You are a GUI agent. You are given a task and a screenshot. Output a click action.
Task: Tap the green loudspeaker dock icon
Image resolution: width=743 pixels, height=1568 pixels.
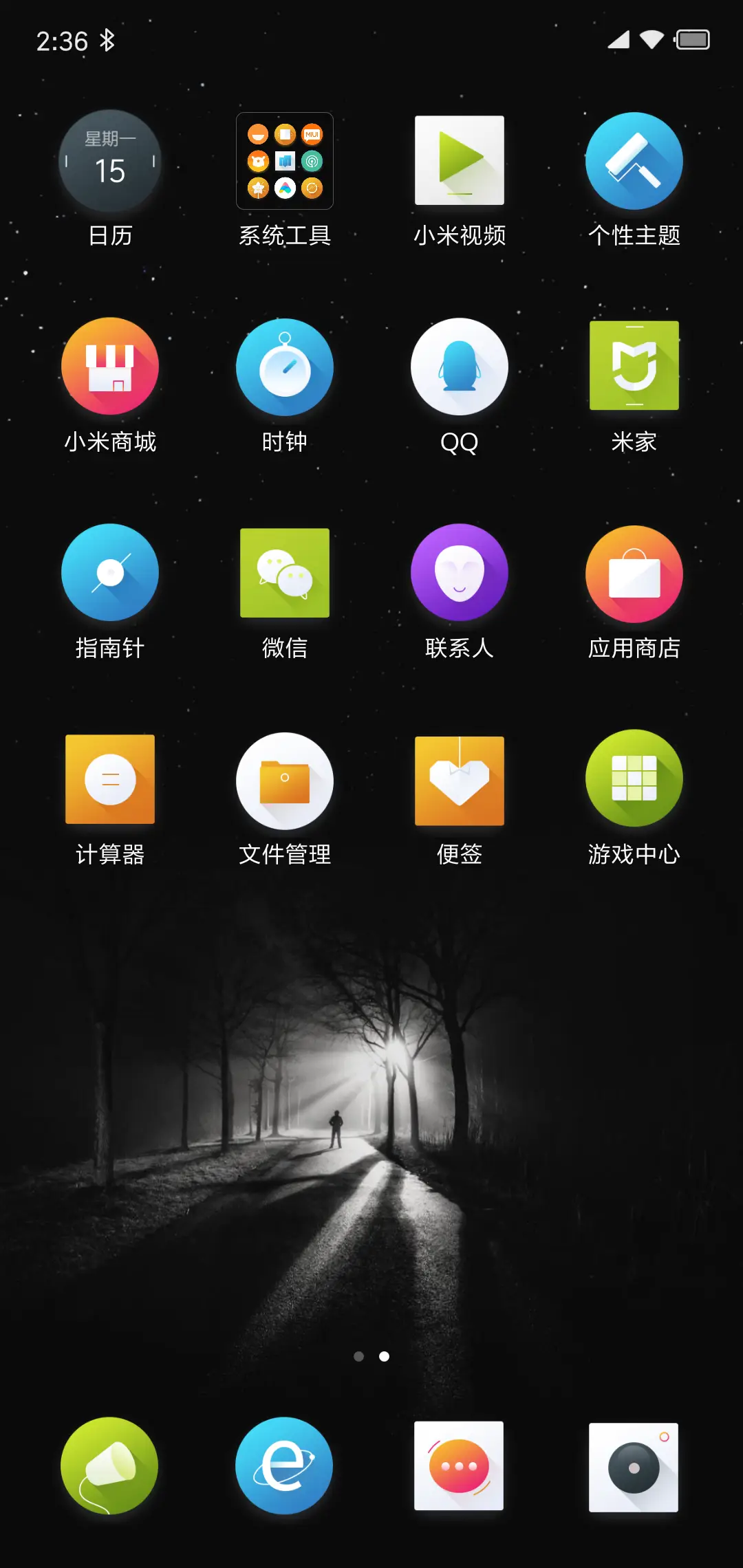click(x=109, y=1466)
